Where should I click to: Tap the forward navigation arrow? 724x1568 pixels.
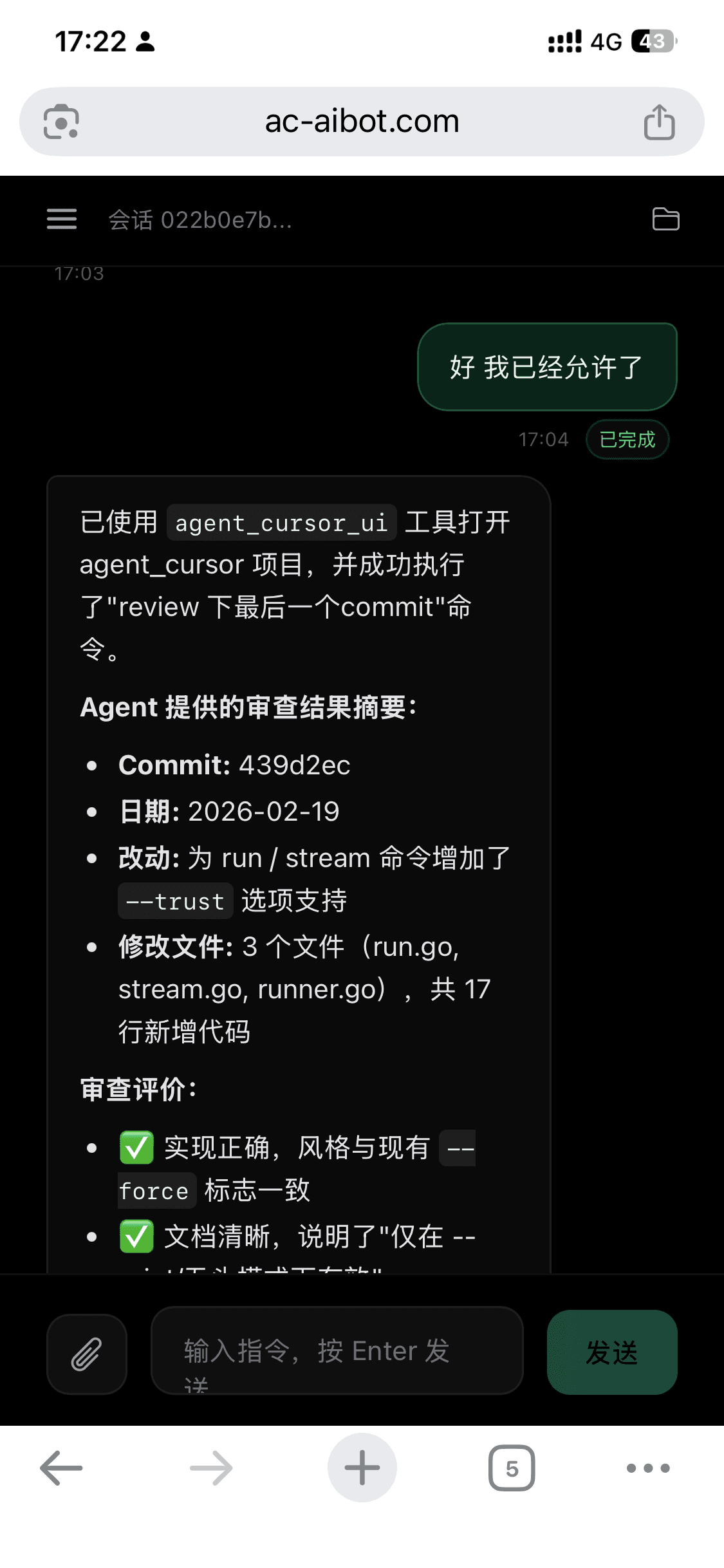point(210,1468)
